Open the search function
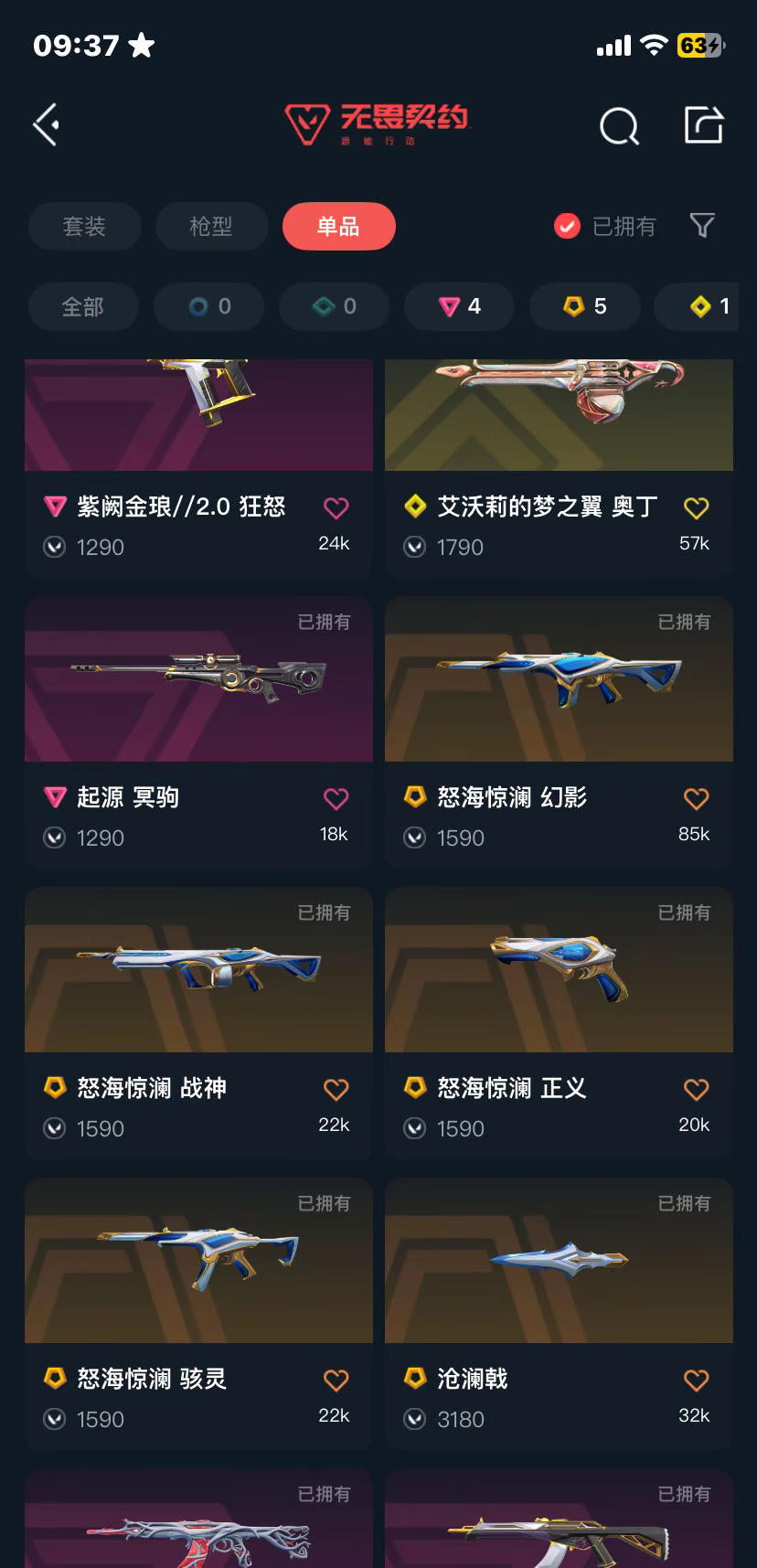This screenshot has width=757, height=1568. [x=620, y=126]
